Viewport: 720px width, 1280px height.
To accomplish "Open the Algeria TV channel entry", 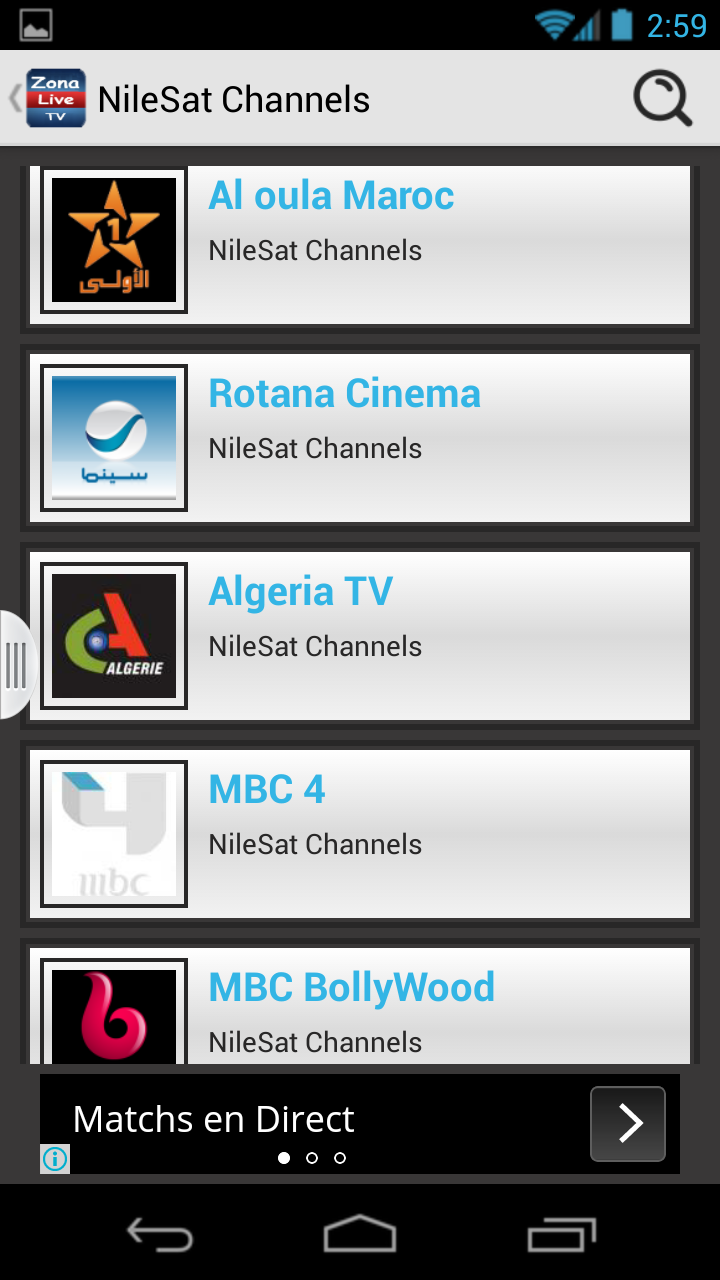I will pyautogui.click(x=360, y=635).
